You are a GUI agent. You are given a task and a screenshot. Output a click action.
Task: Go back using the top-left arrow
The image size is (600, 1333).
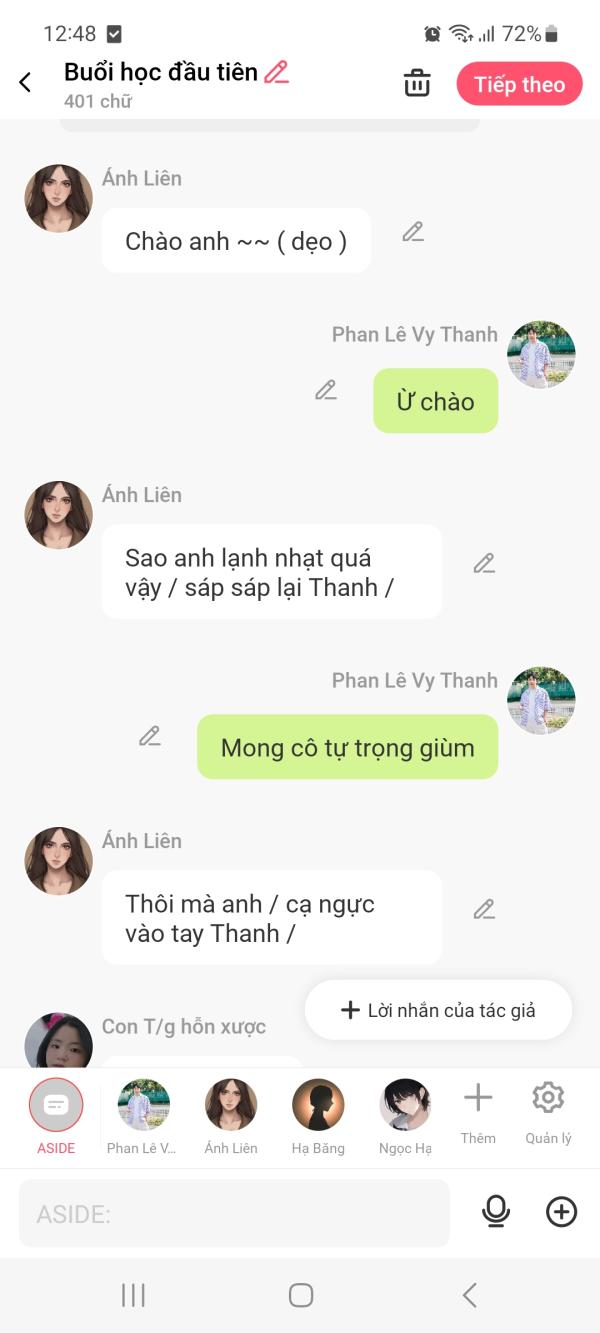pyautogui.click(x=26, y=83)
